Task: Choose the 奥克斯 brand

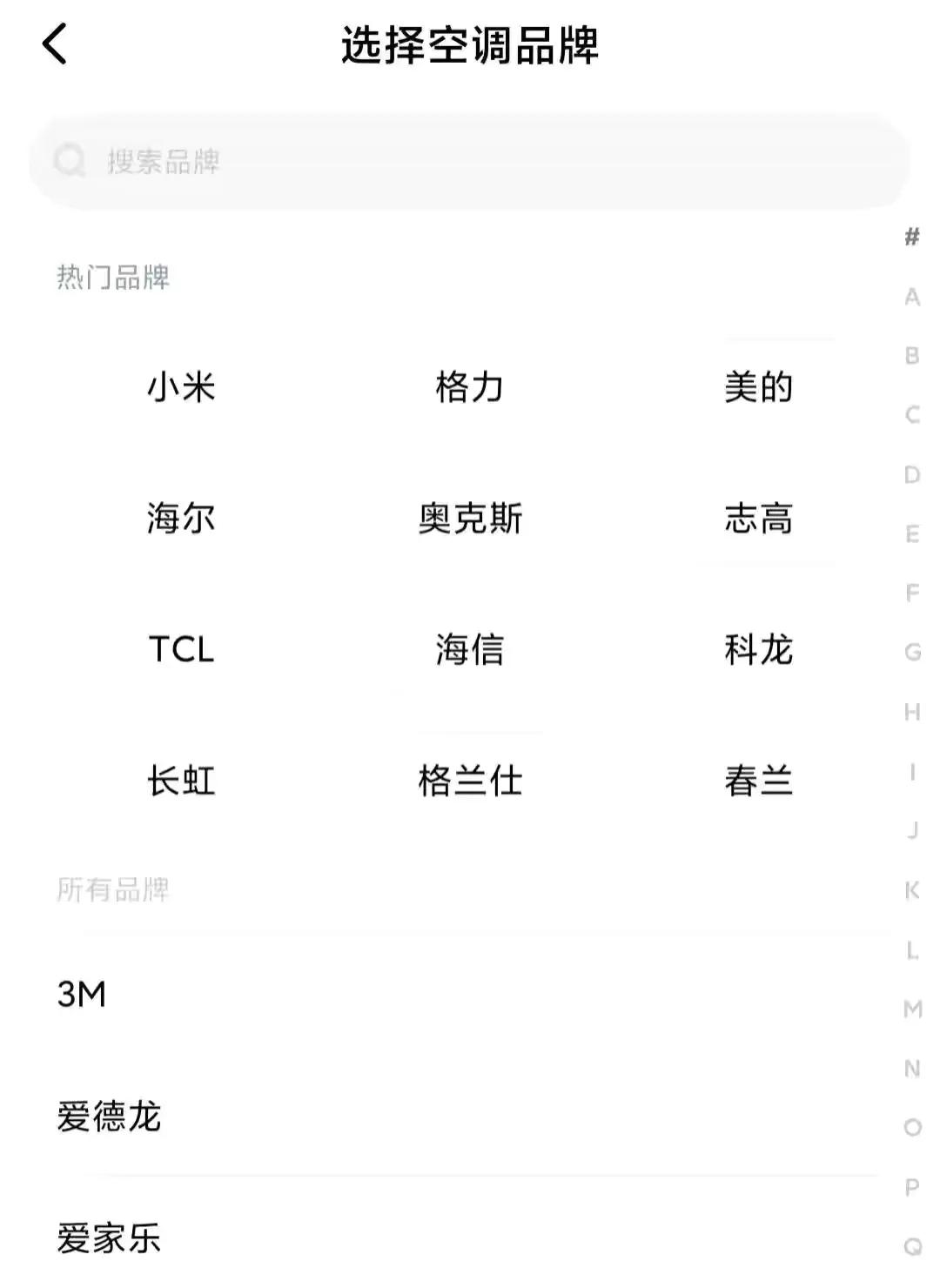Action: click(470, 519)
